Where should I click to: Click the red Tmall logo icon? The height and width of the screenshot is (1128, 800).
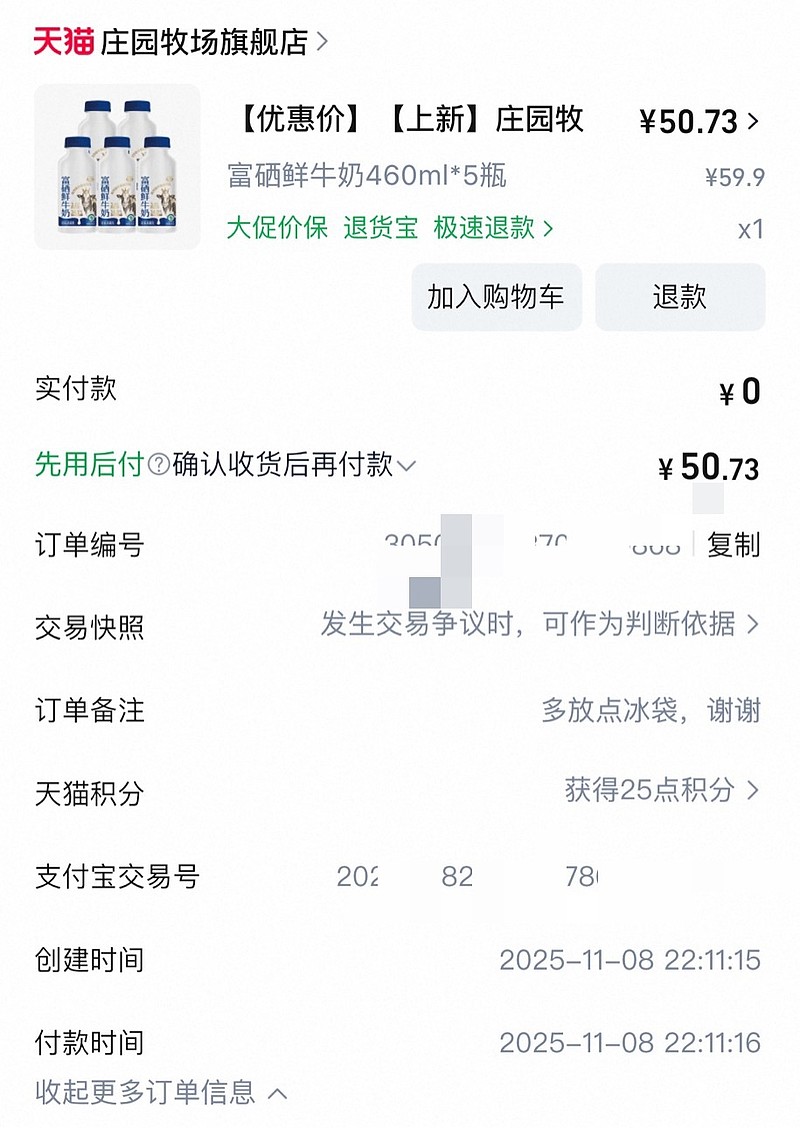tap(62, 37)
